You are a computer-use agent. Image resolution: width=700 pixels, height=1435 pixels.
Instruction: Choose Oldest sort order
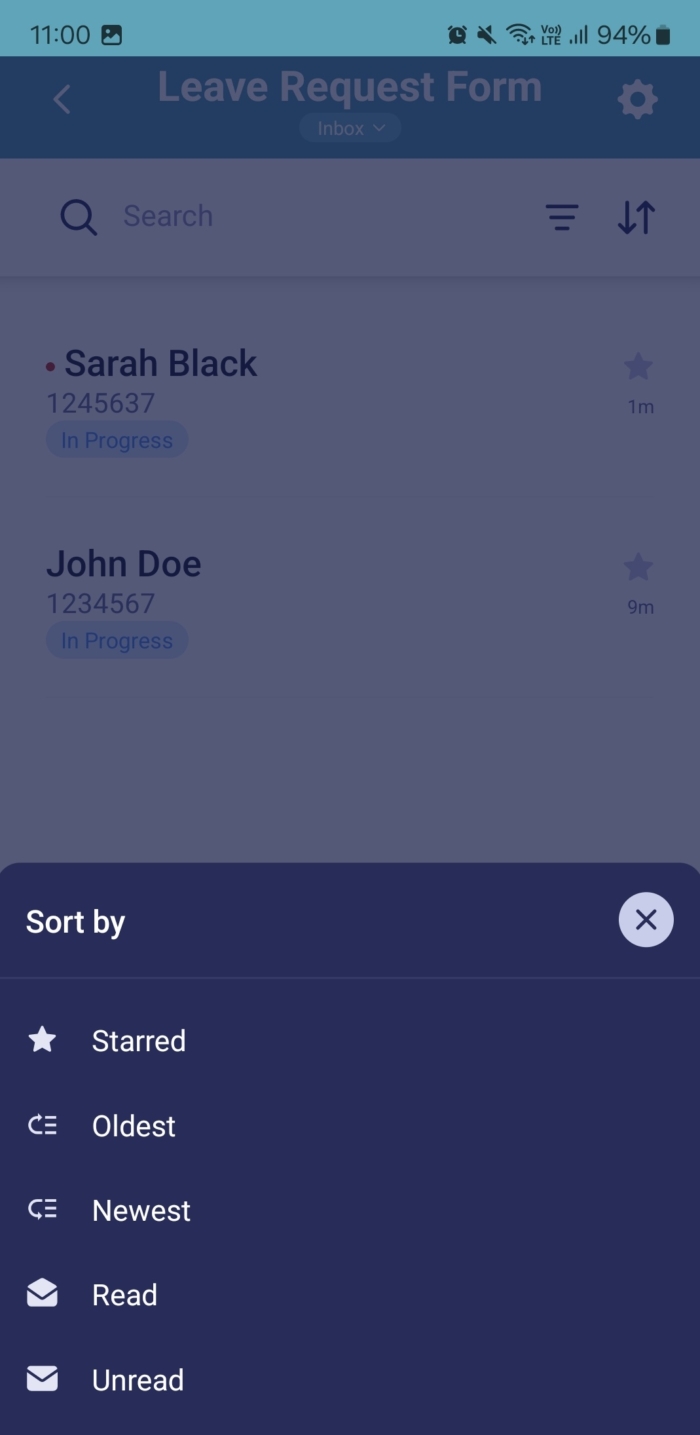click(x=133, y=1126)
